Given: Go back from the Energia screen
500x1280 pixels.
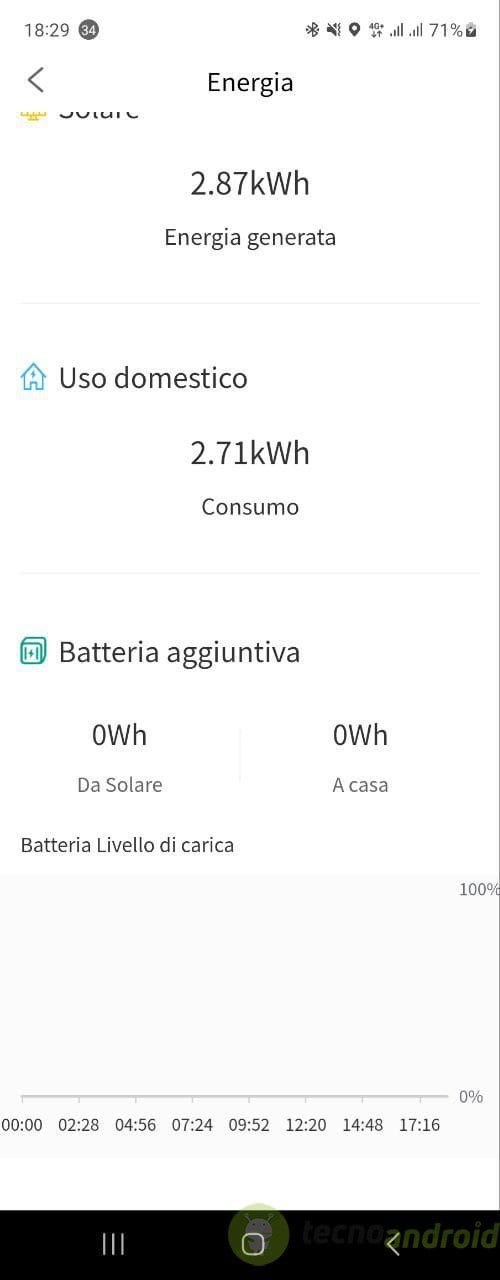Looking at the screenshot, I should tap(36, 80).
